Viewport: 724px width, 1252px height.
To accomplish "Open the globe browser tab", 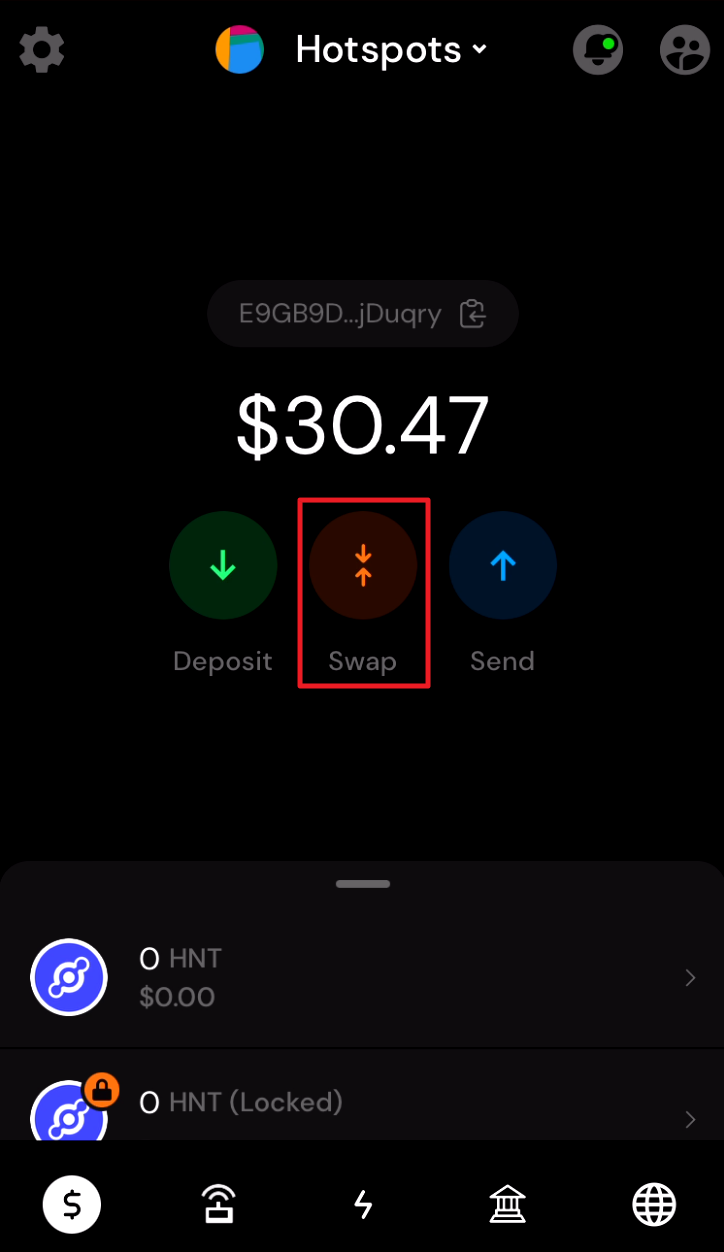I will coord(654,1204).
